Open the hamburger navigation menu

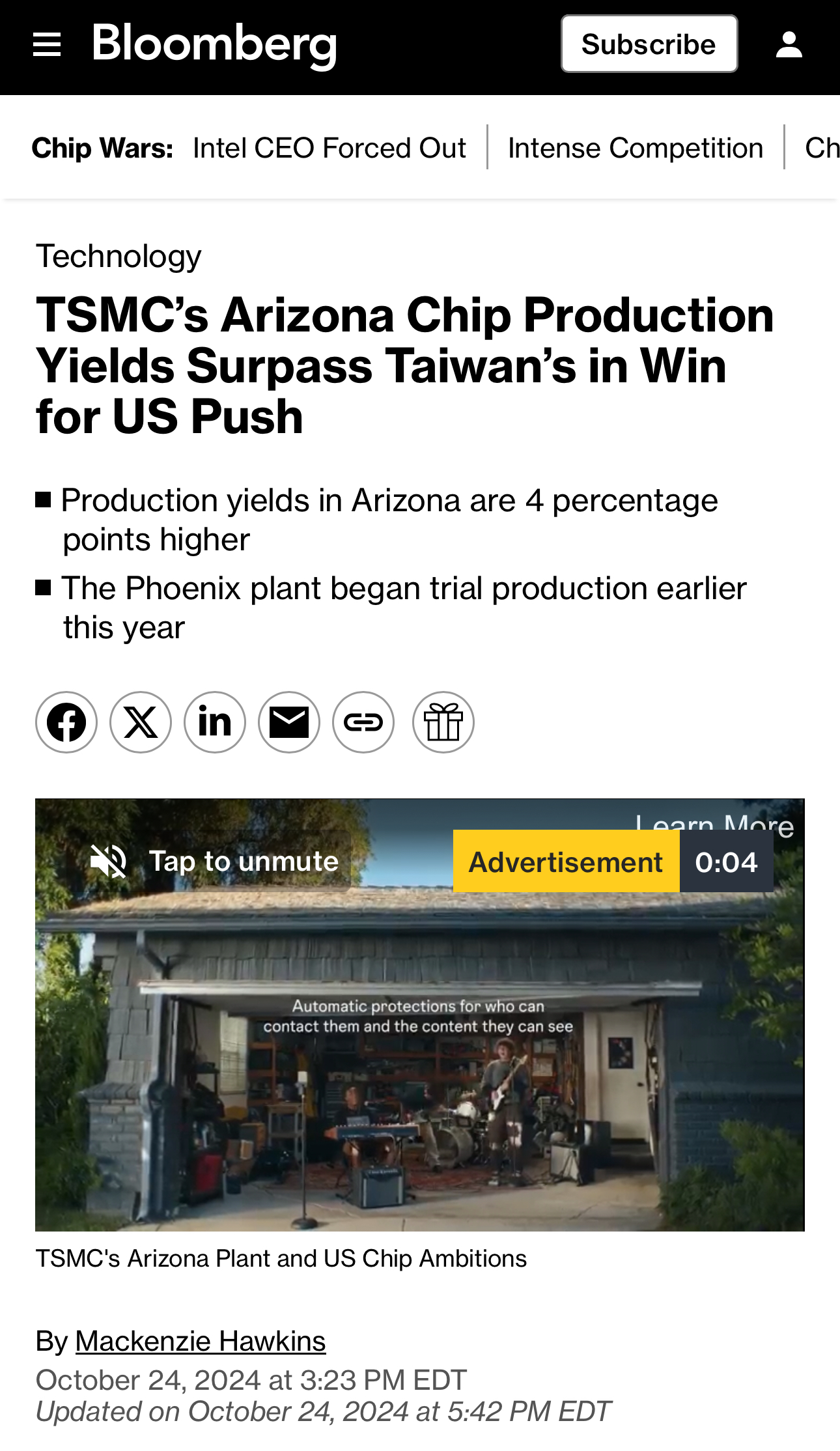click(x=47, y=45)
